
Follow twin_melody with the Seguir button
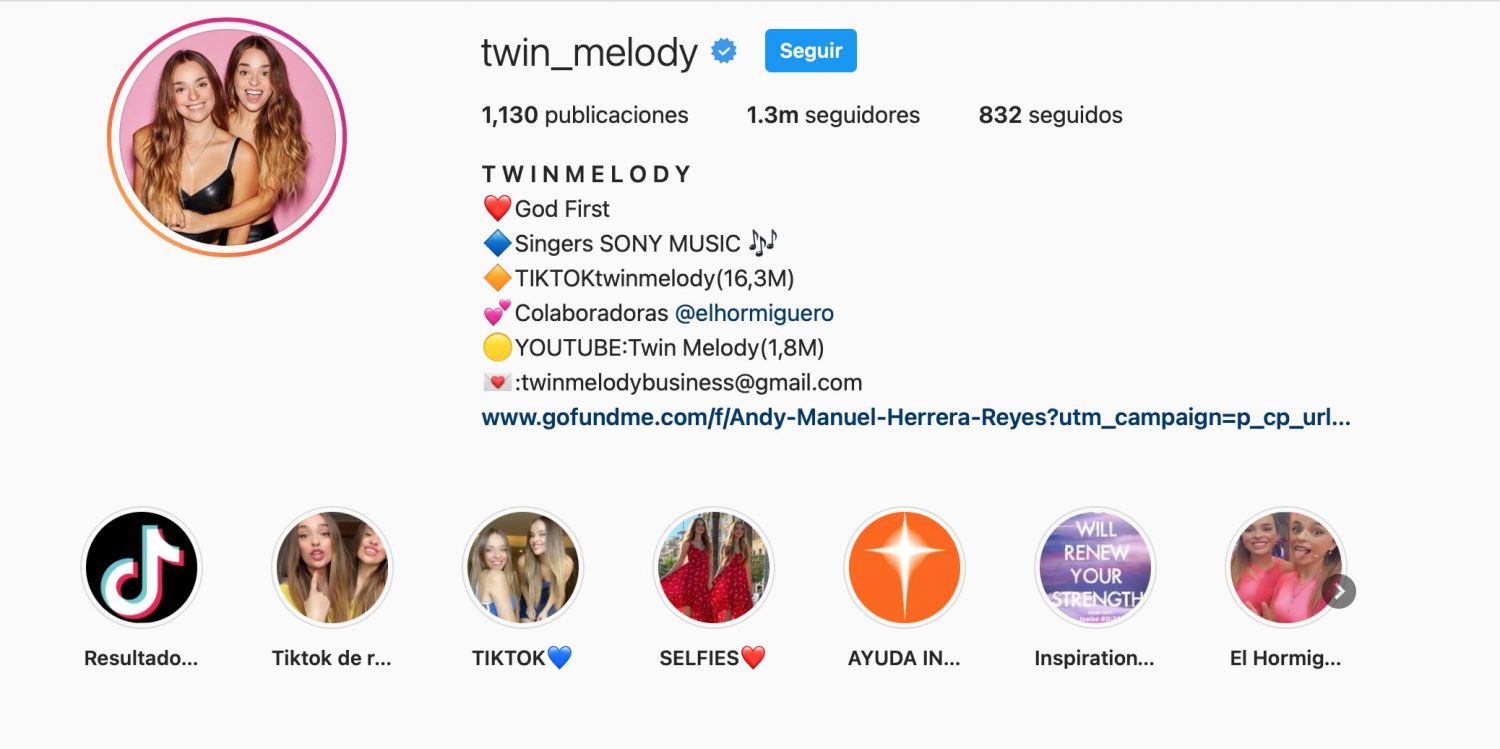point(810,51)
